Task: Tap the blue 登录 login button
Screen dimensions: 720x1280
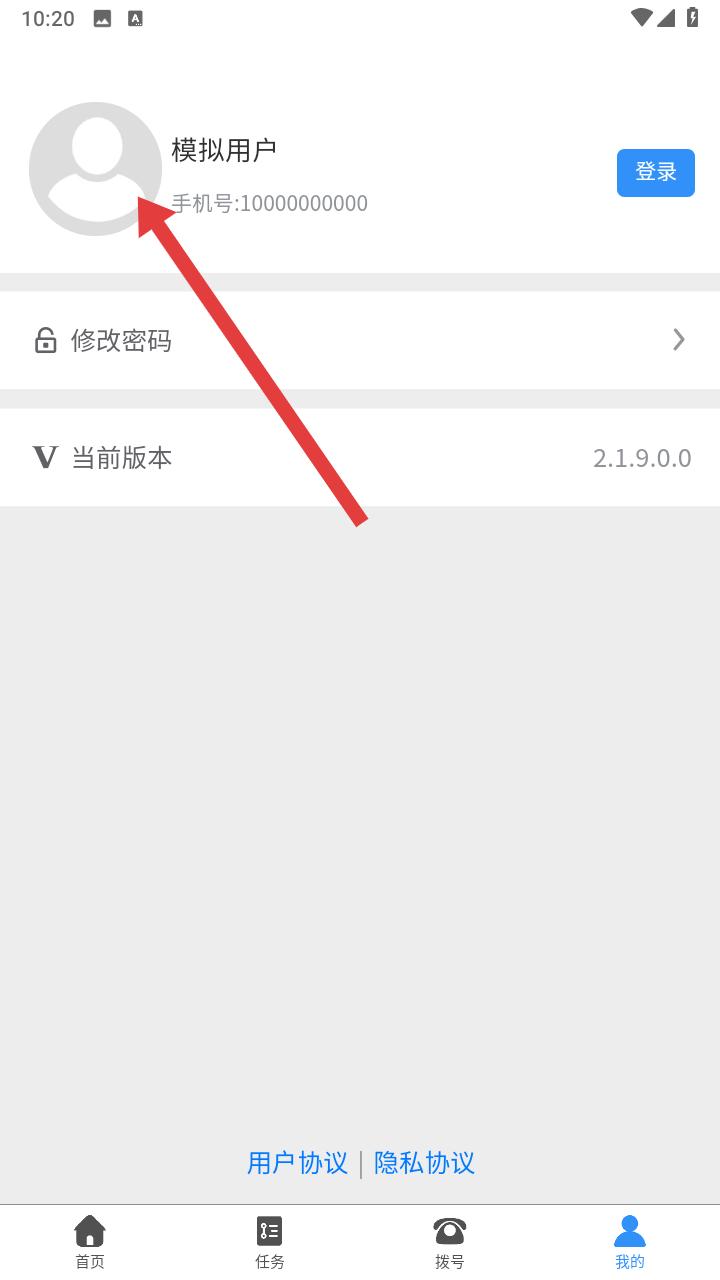Action: click(x=656, y=173)
